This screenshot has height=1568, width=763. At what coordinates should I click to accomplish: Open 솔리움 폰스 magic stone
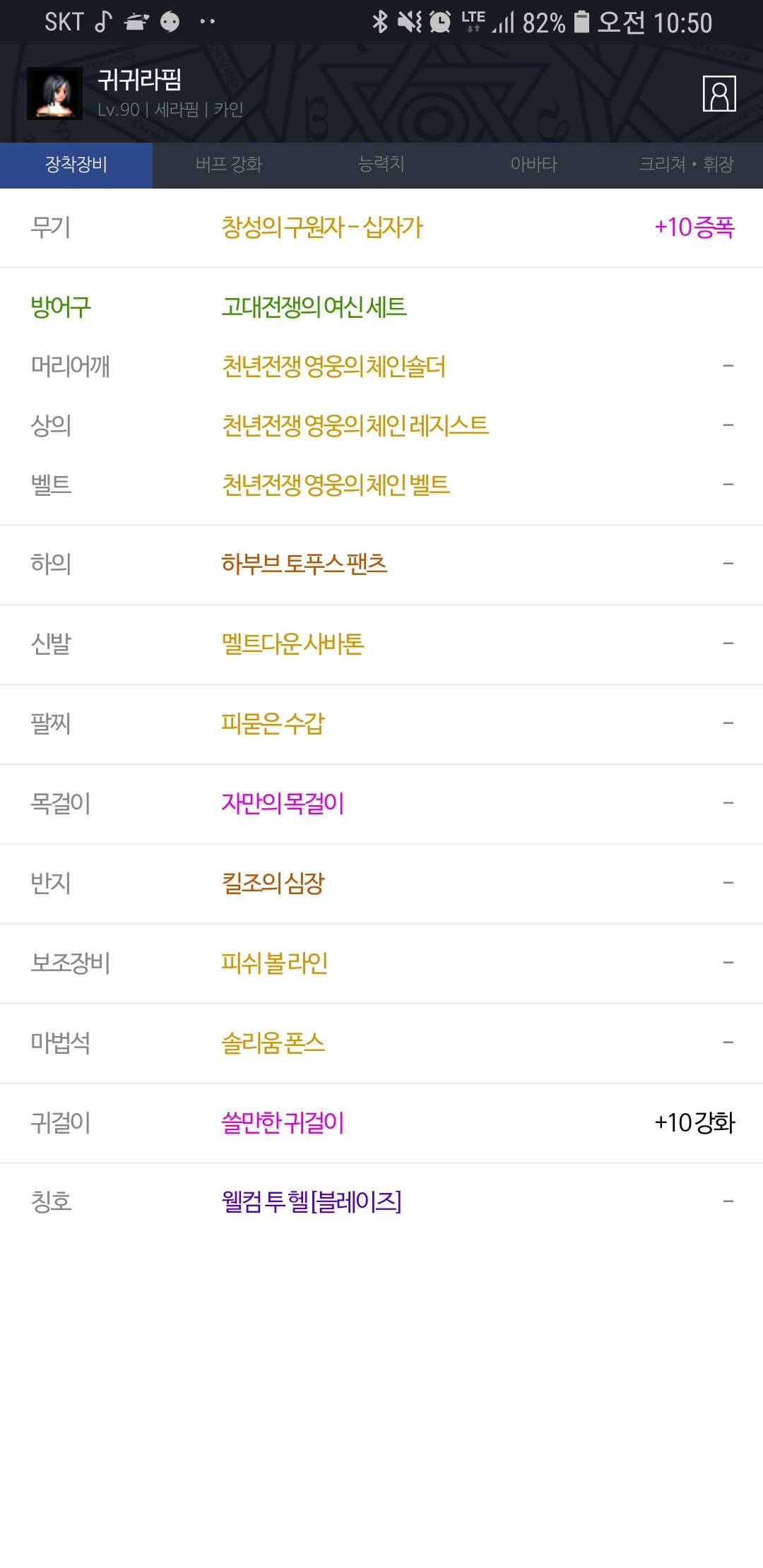(381, 1043)
